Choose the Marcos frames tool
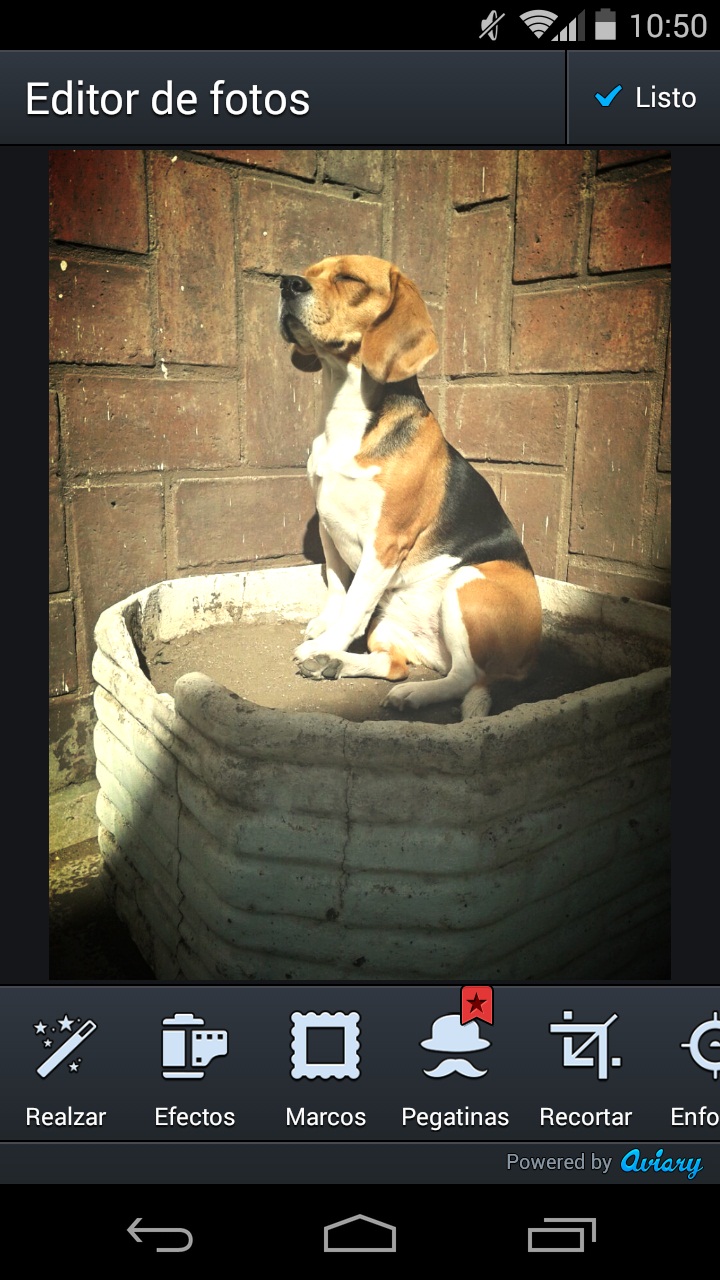 325,1066
